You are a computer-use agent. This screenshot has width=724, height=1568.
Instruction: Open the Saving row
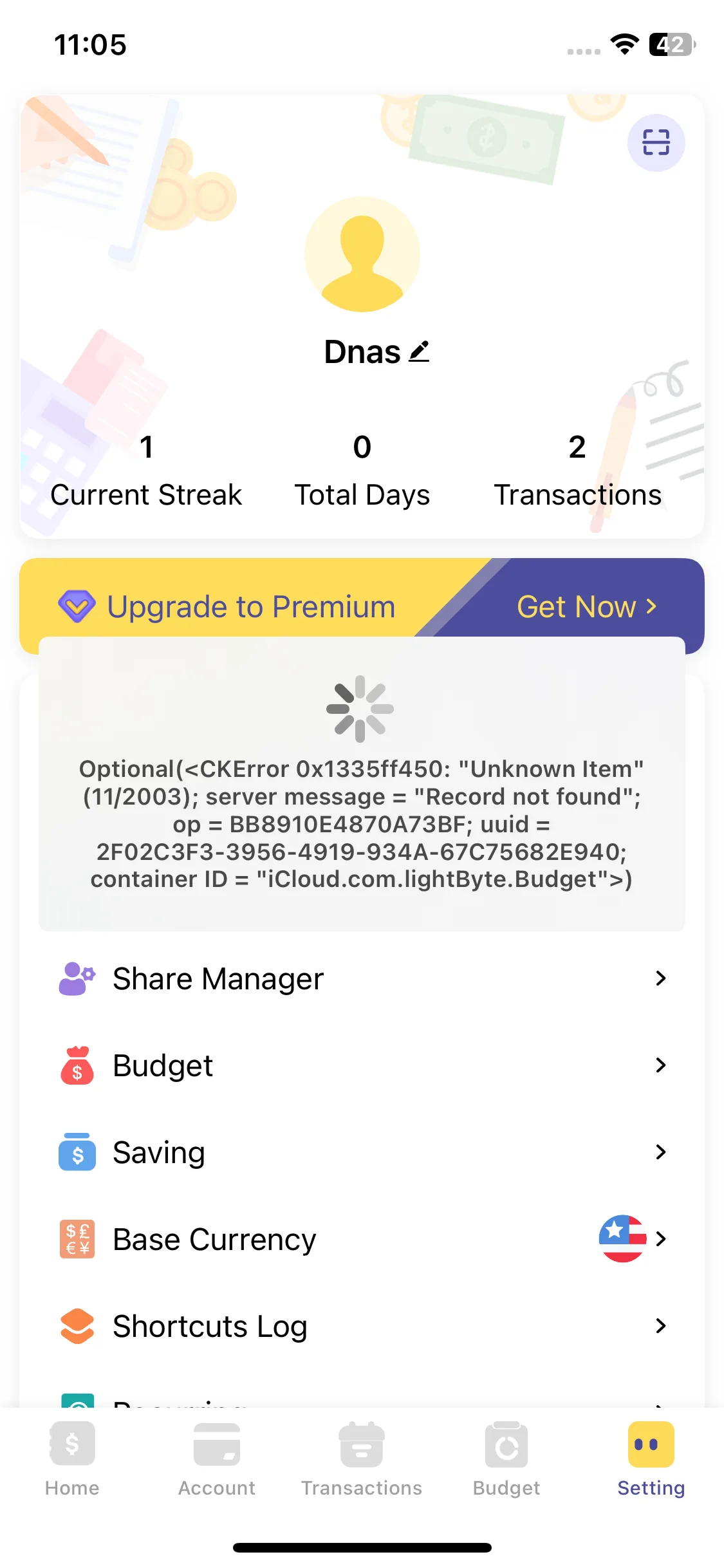pos(362,1153)
